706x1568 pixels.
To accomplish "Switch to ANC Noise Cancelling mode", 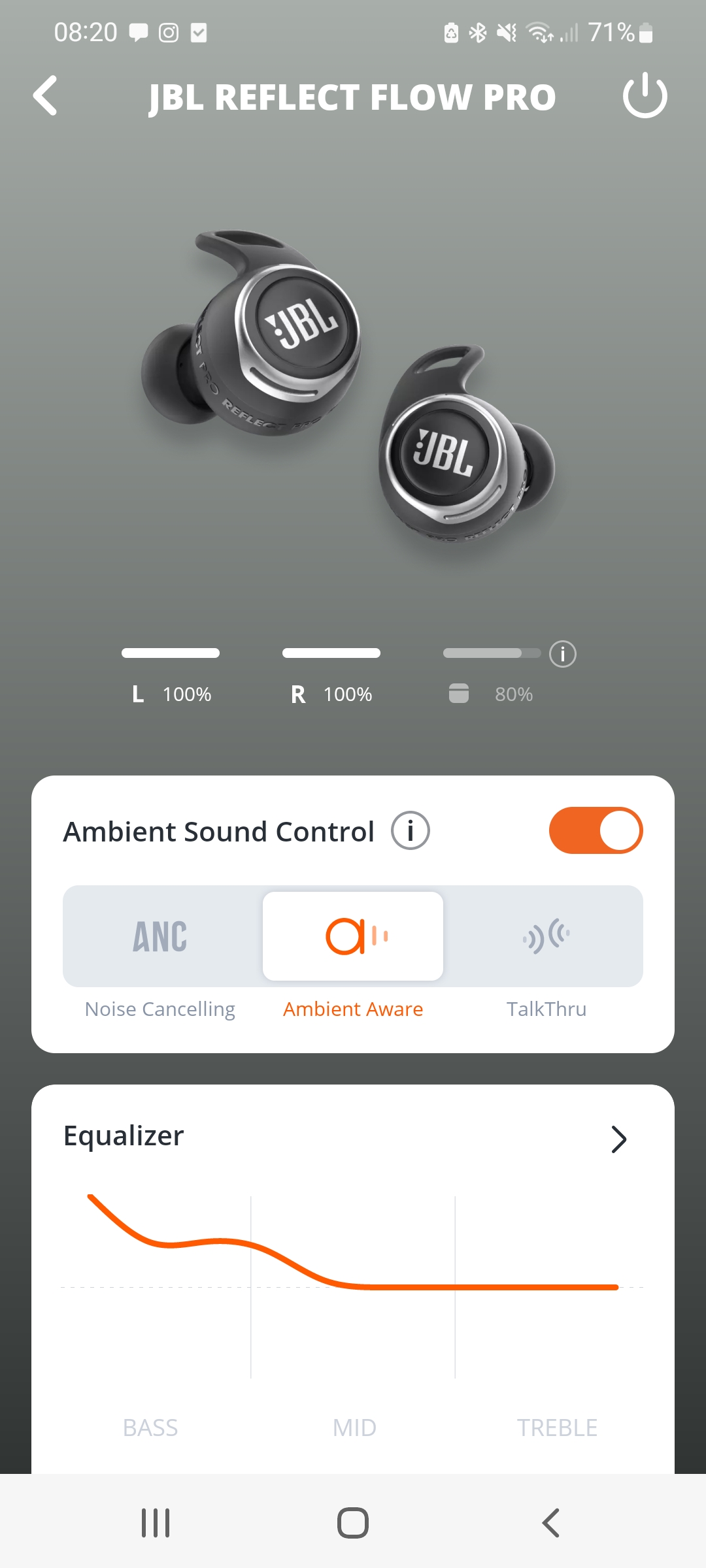I will click(x=161, y=936).
